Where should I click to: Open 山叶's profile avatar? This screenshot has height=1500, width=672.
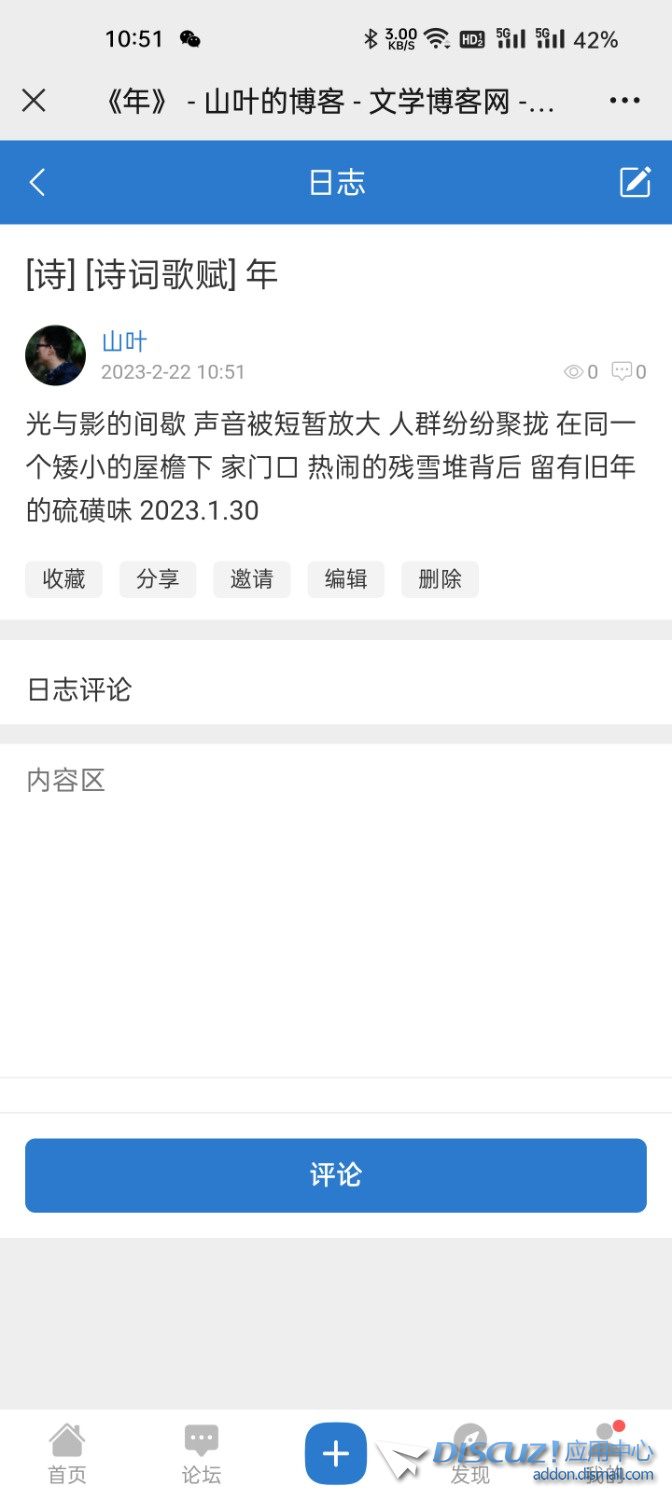[55, 355]
